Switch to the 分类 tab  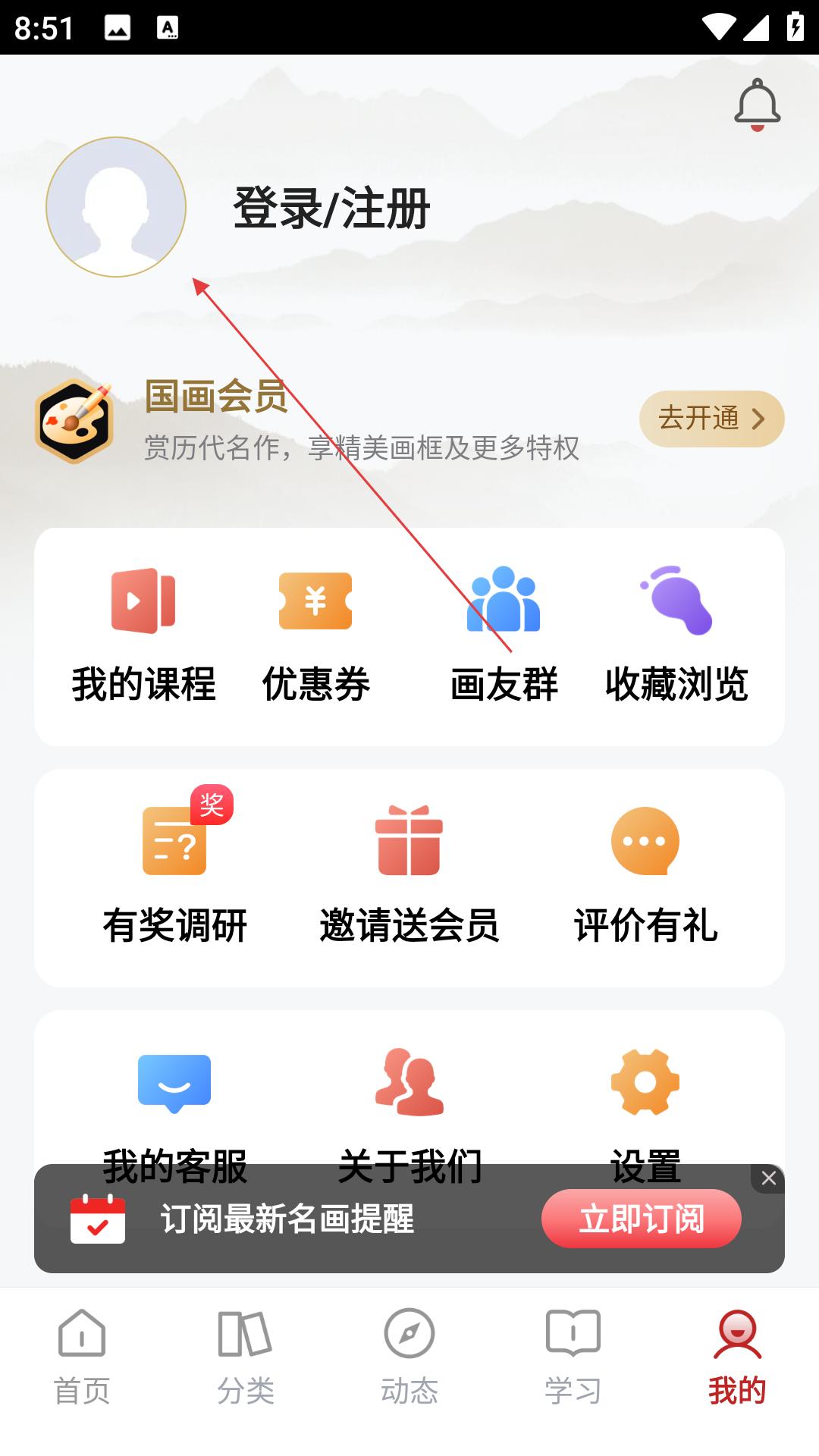(245, 1357)
